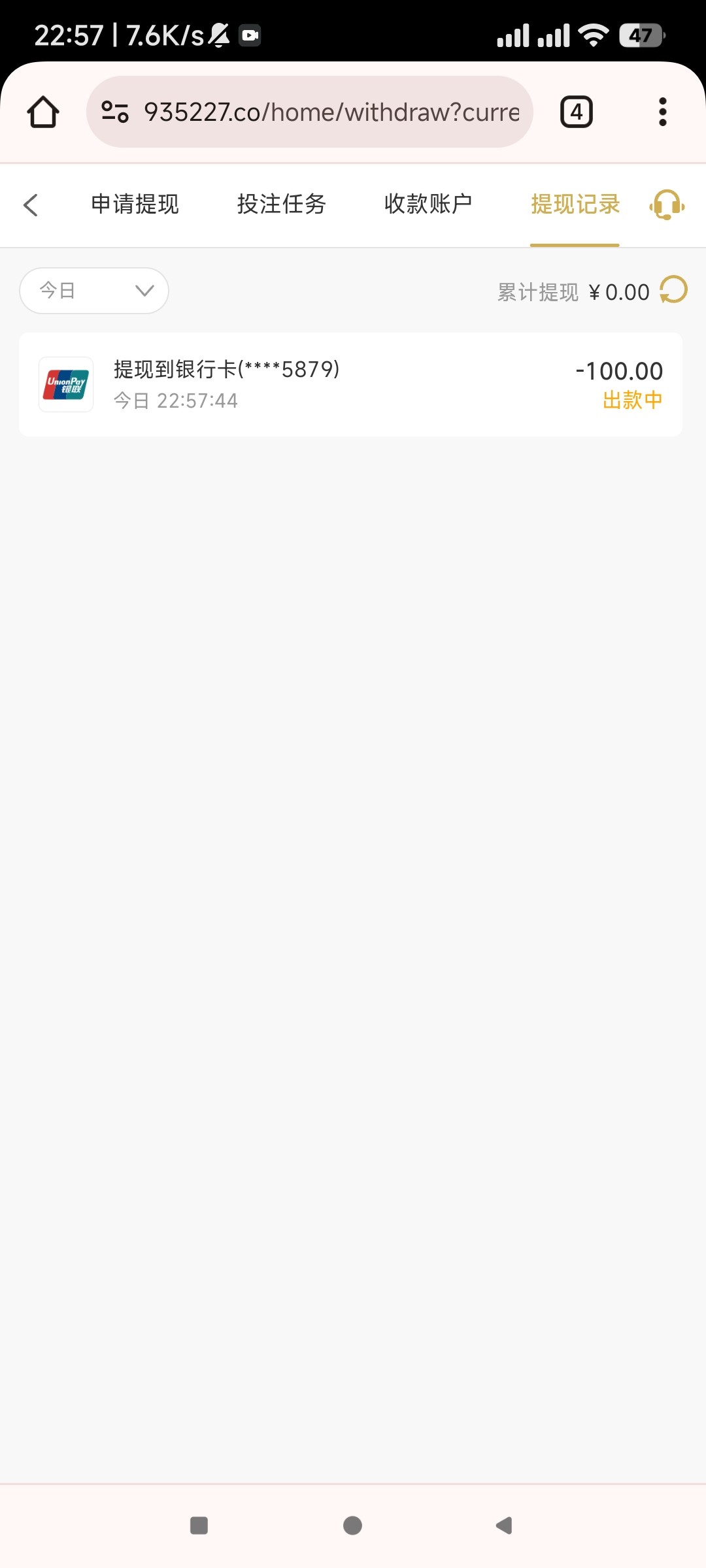Go back using the top-left arrow
706x1568 pixels.
tap(31, 205)
